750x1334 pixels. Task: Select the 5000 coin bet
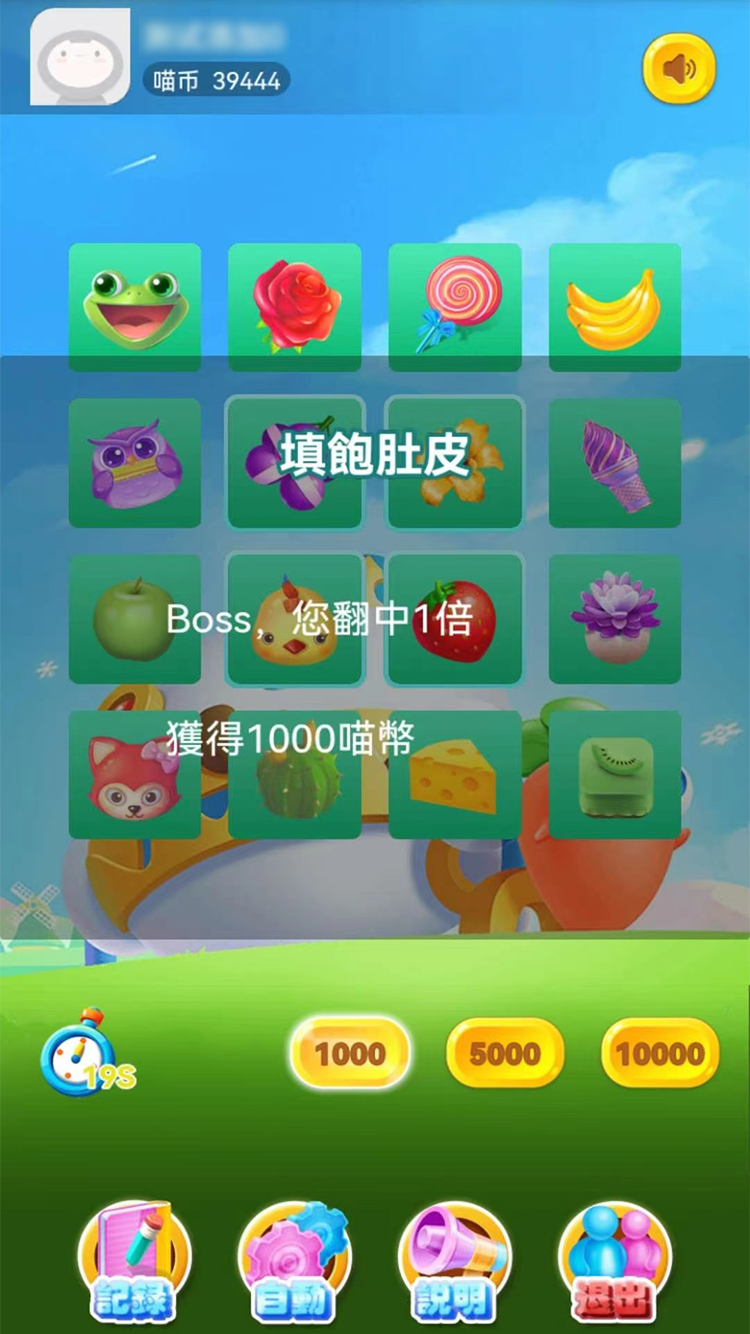tap(505, 1053)
